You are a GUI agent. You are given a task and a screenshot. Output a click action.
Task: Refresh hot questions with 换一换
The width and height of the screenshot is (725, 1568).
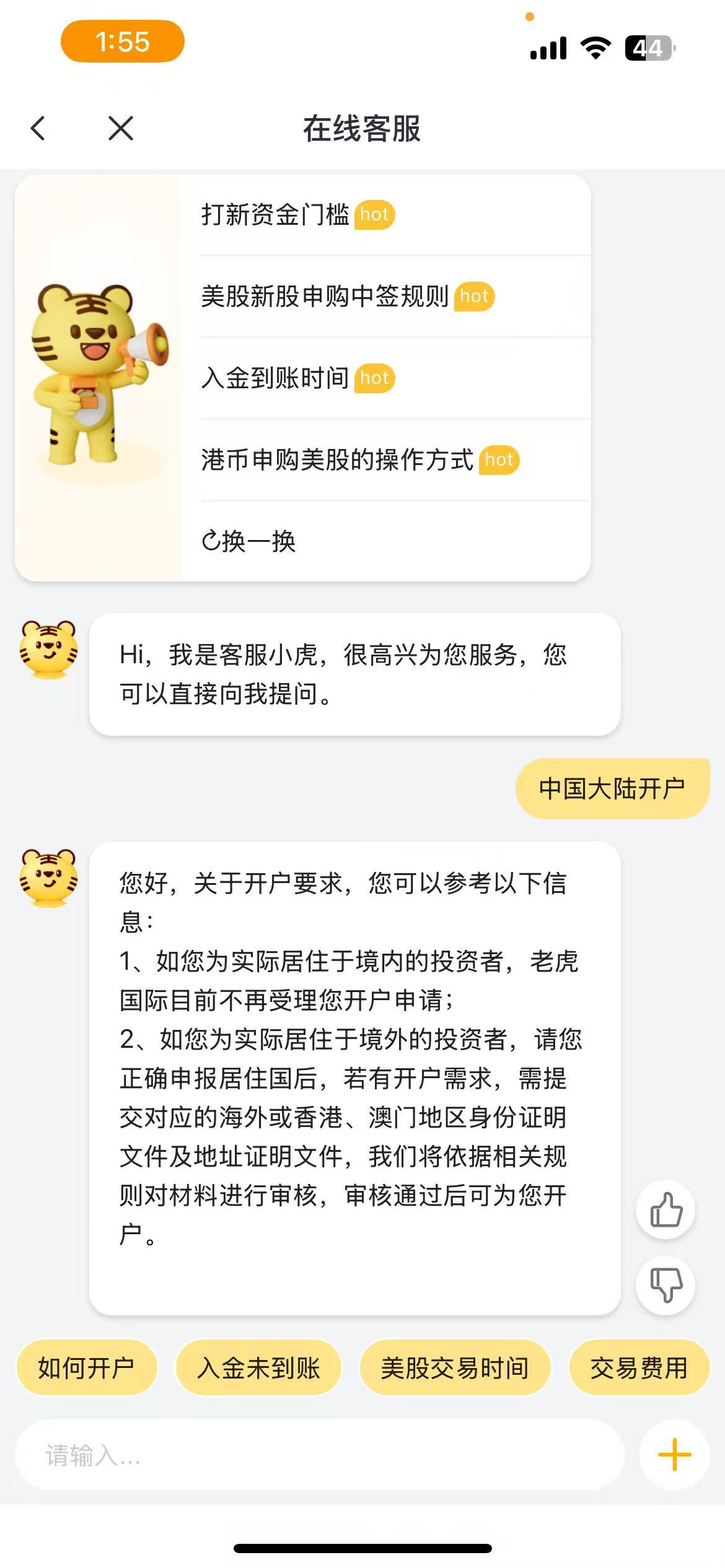[x=249, y=541]
